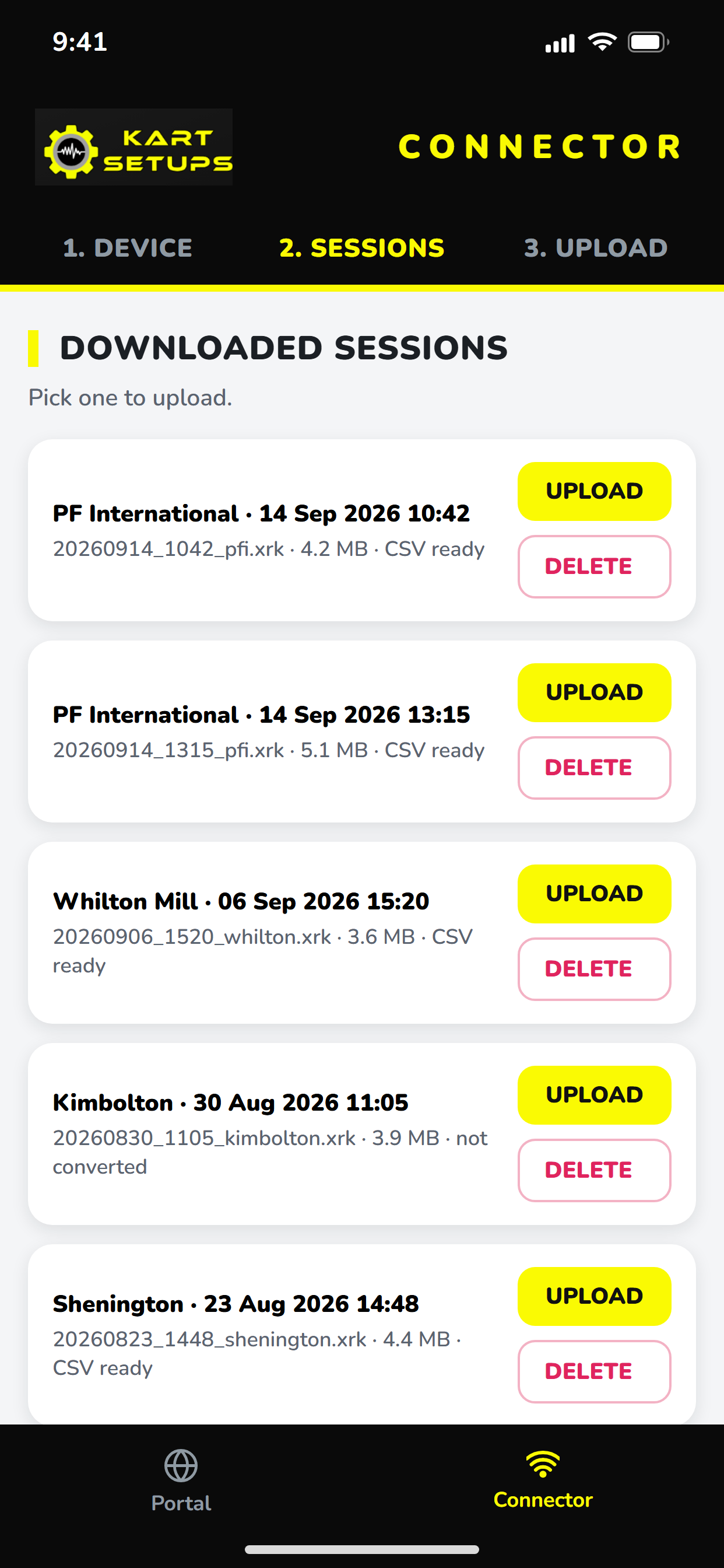This screenshot has width=724, height=1568.
Task: Upload the PF International 13:15 session
Action: (595, 692)
